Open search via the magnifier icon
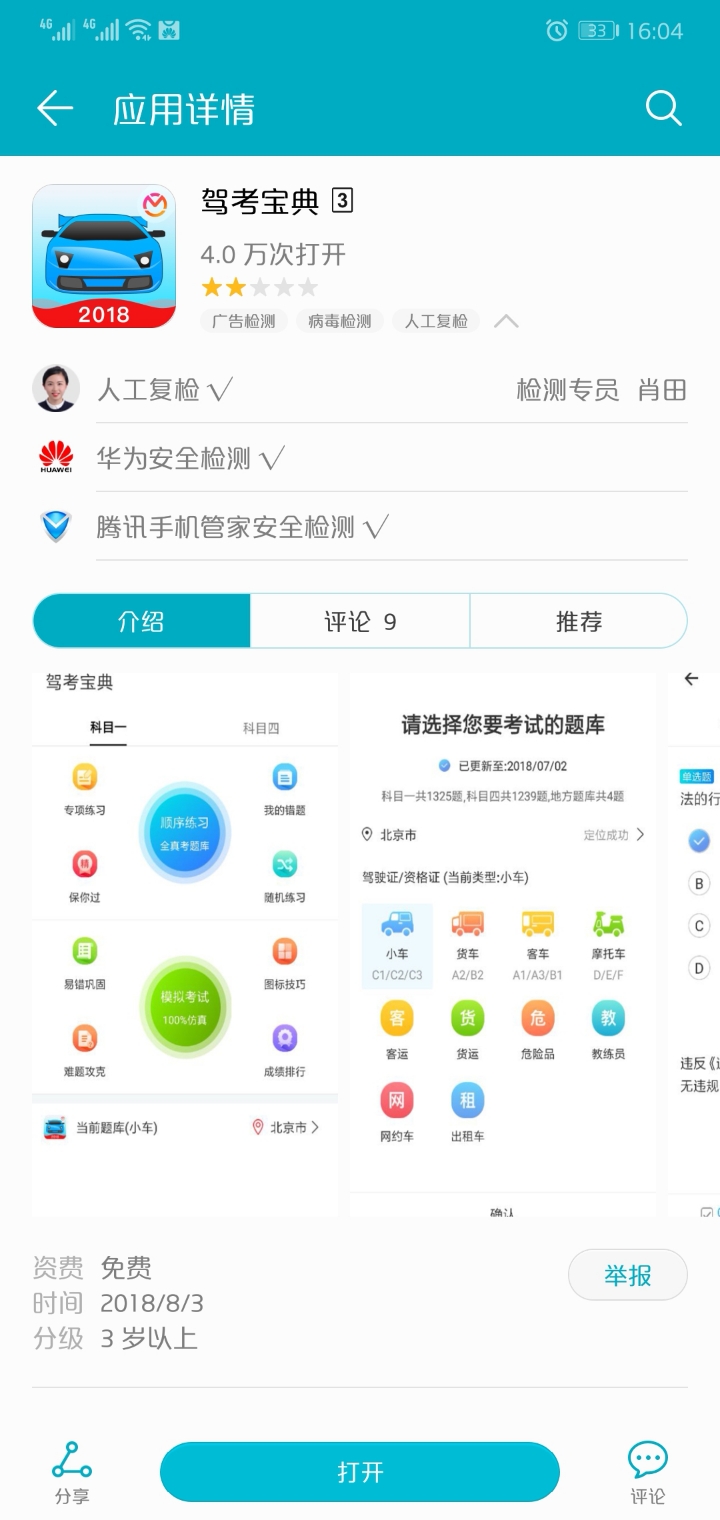Image resolution: width=720 pixels, height=1520 pixels. pyautogui.click(x=663, y=107)
